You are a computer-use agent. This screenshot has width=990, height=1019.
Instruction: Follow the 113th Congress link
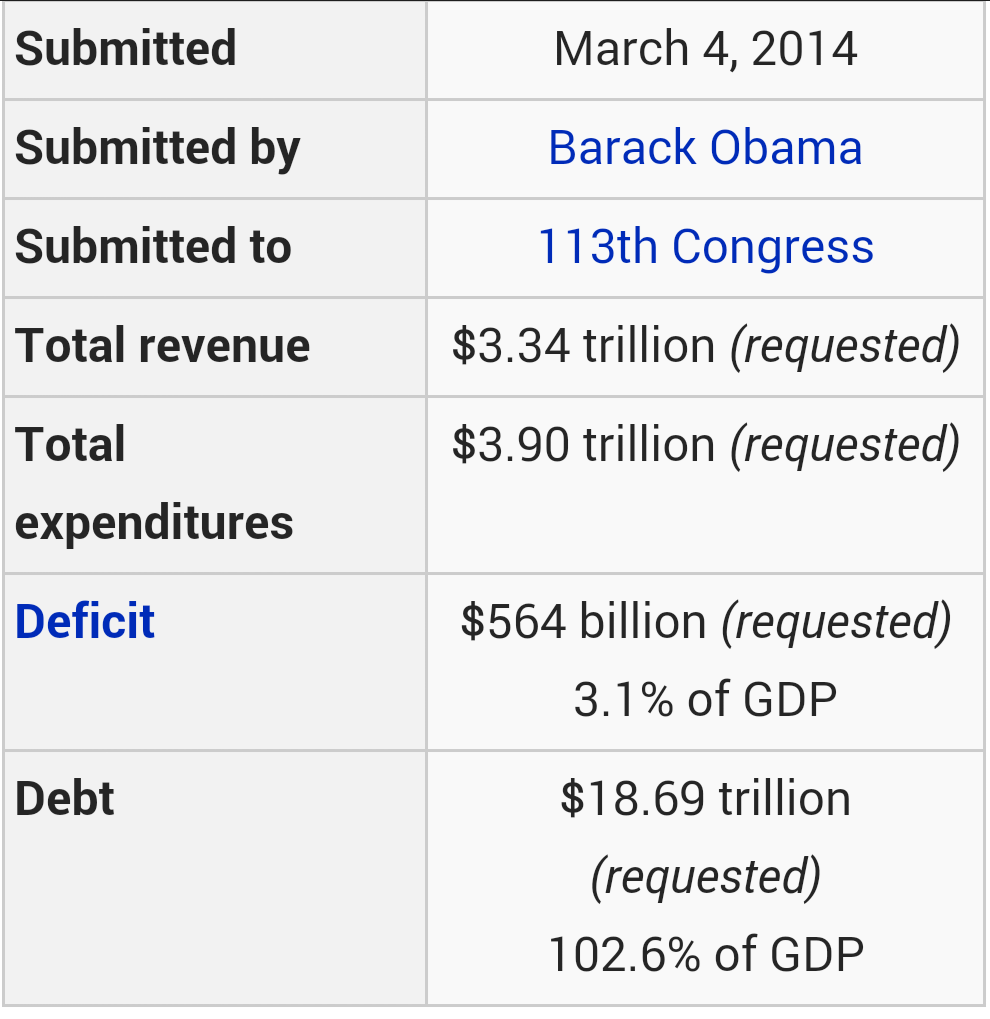coord(705,247)
